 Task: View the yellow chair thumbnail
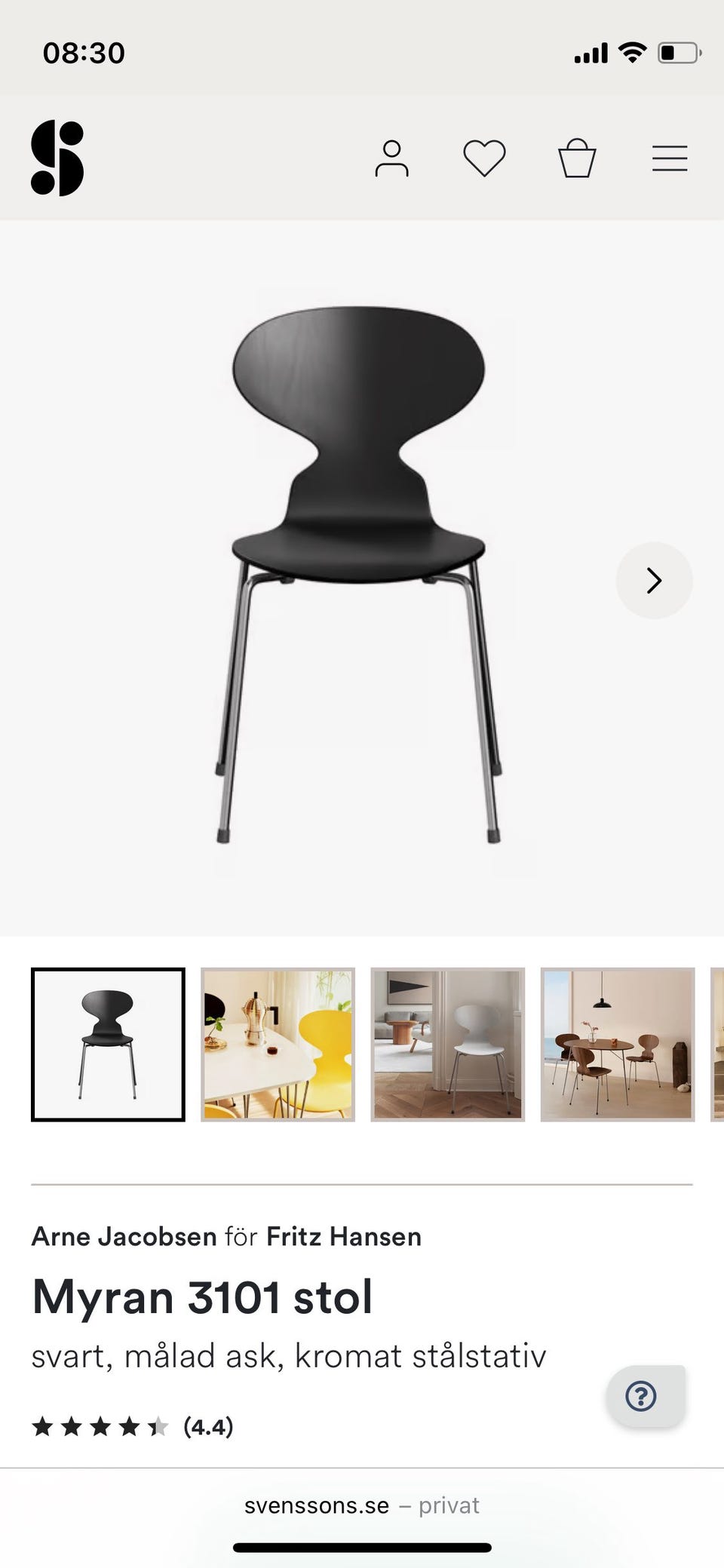click(x=278, y=1044)
